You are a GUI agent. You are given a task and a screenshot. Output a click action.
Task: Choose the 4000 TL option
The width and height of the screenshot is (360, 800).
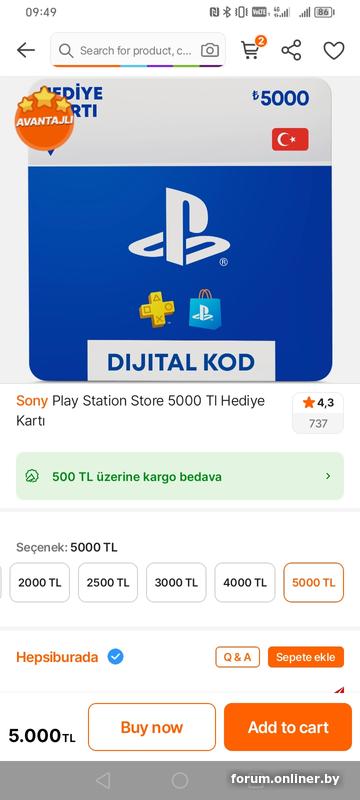[245, 582]
